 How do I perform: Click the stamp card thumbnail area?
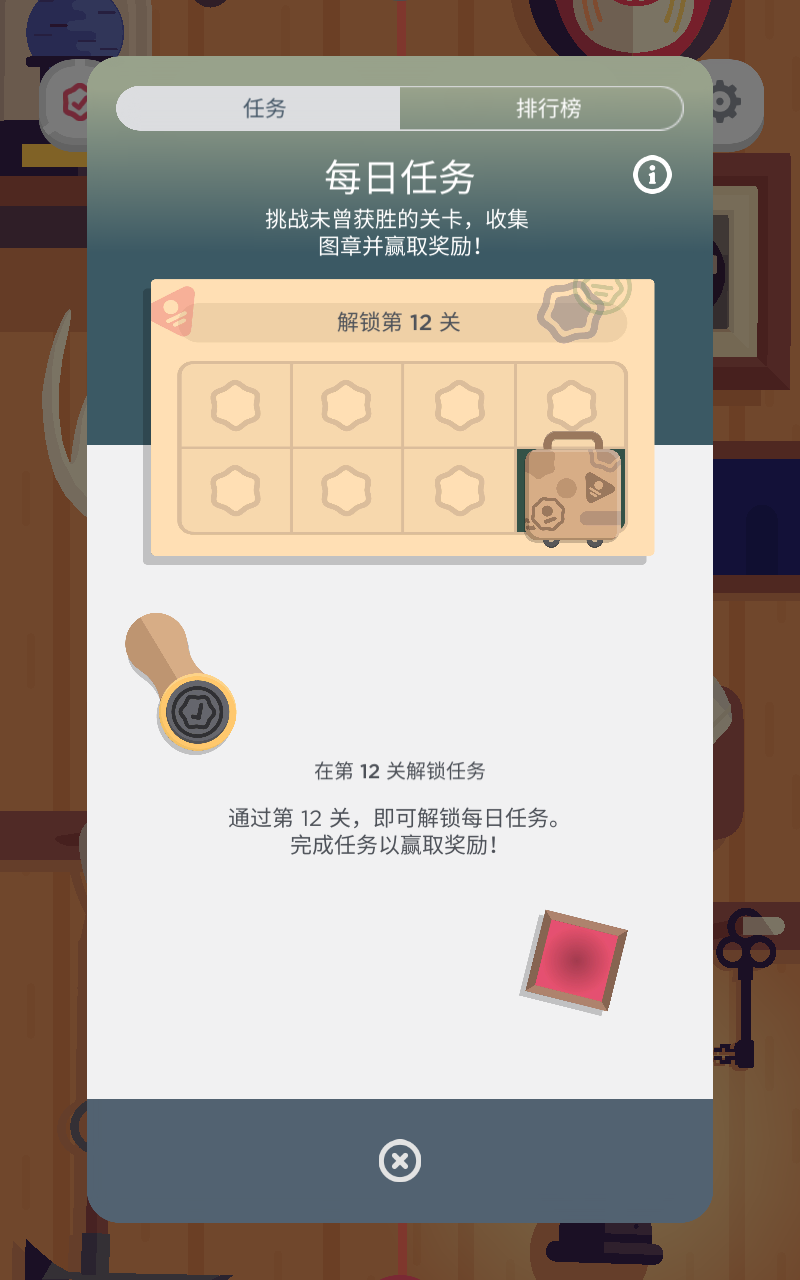[400, 416]
